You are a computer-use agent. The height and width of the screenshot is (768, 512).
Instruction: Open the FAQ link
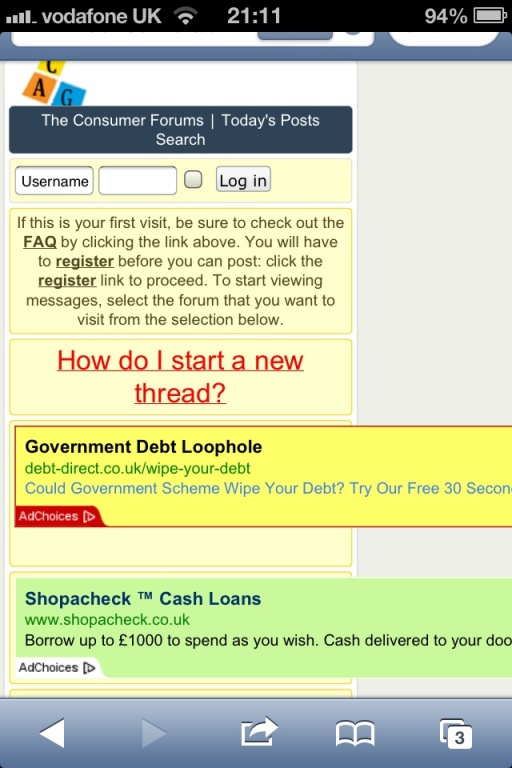[40, 242]
